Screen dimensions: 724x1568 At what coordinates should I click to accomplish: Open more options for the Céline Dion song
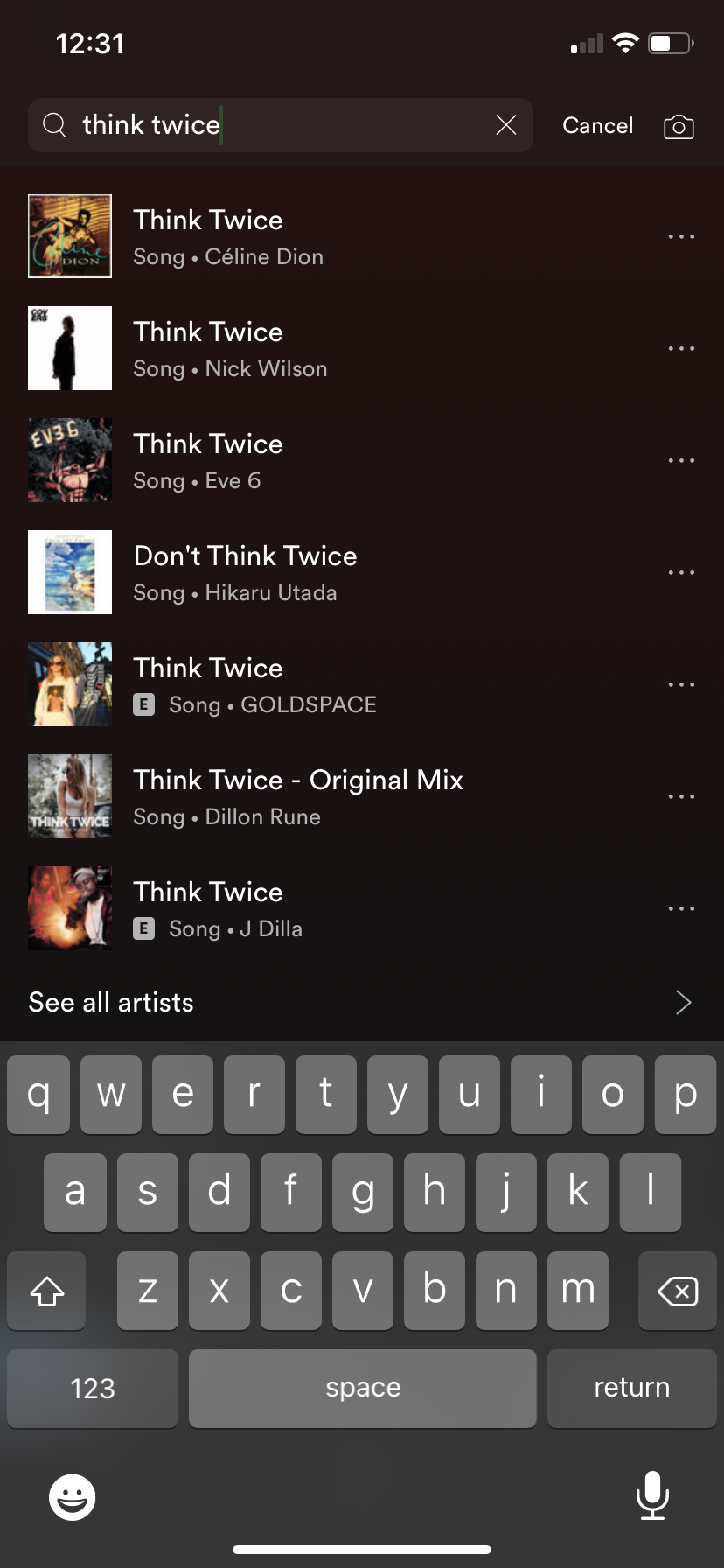(681, 236)
